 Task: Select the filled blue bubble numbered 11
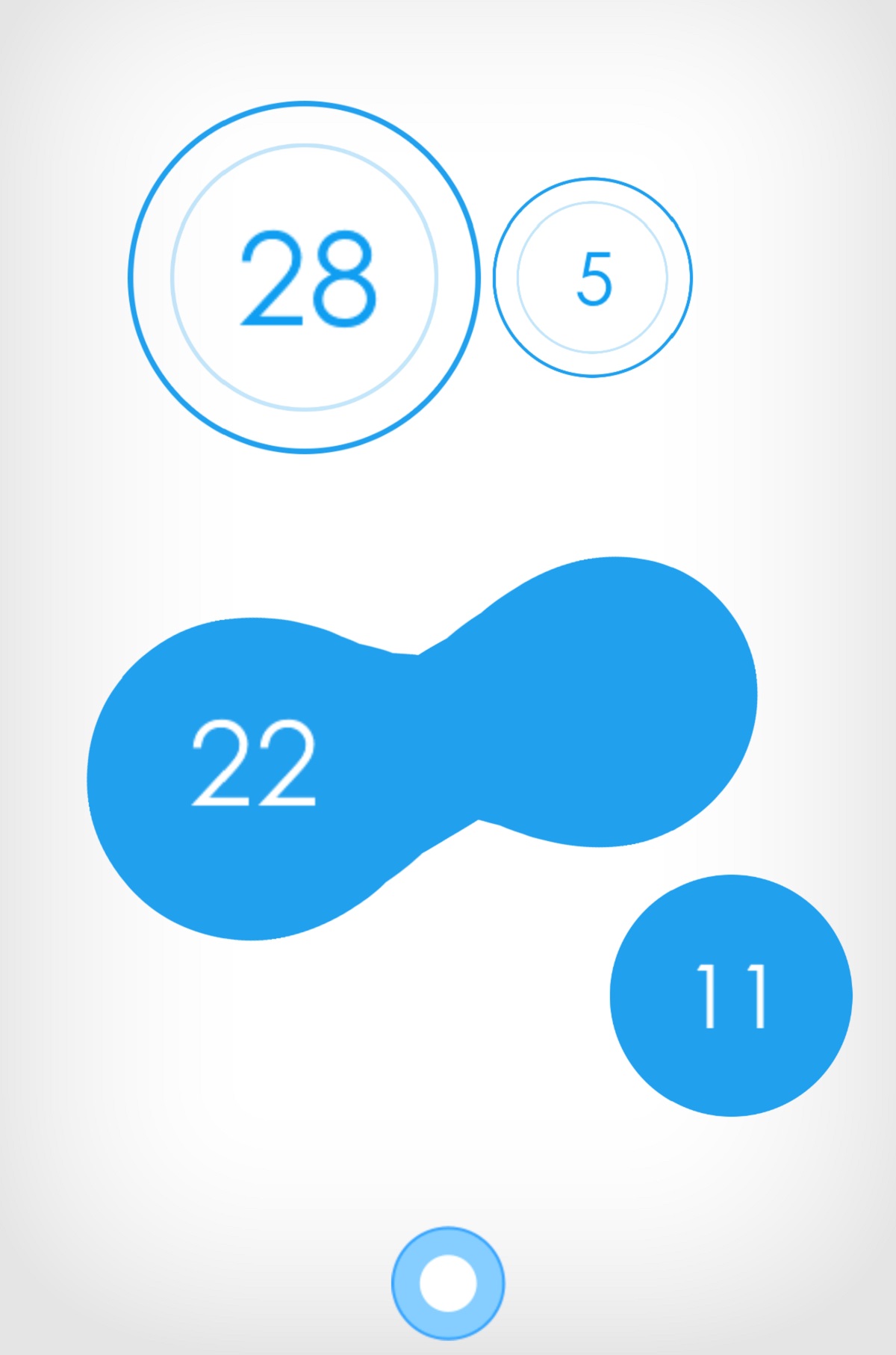click(731, 996)
